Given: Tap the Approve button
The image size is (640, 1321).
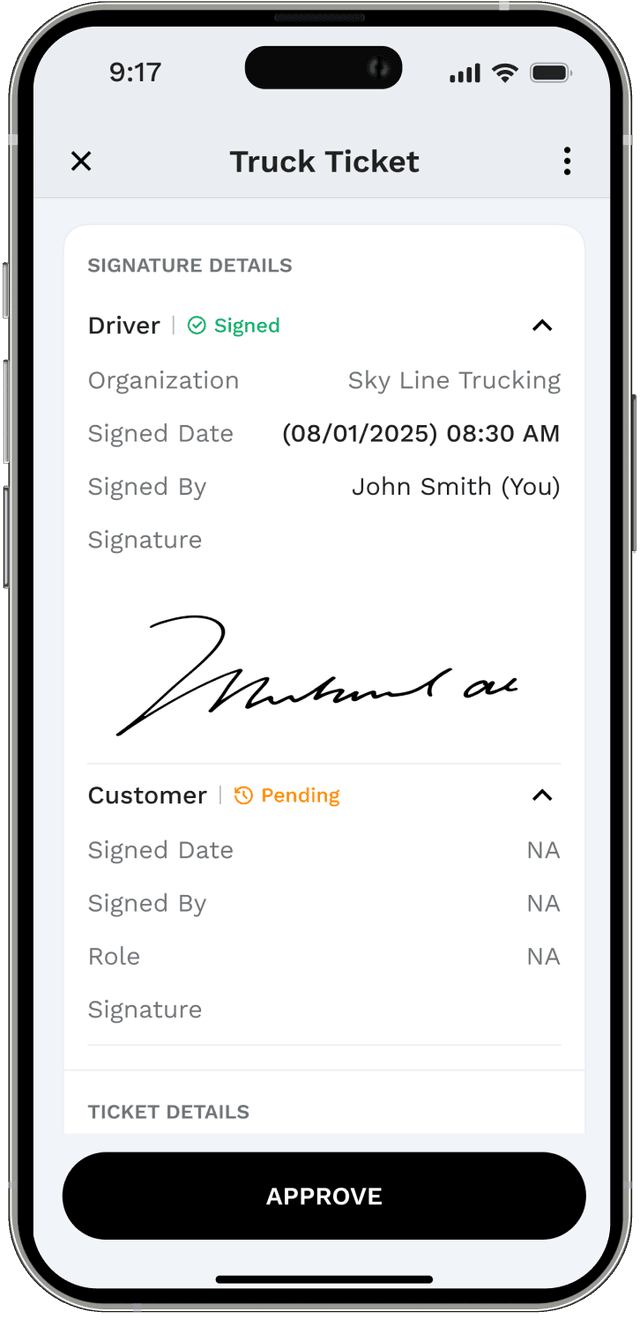Looking at the screenshot, I should (324, 1196).
